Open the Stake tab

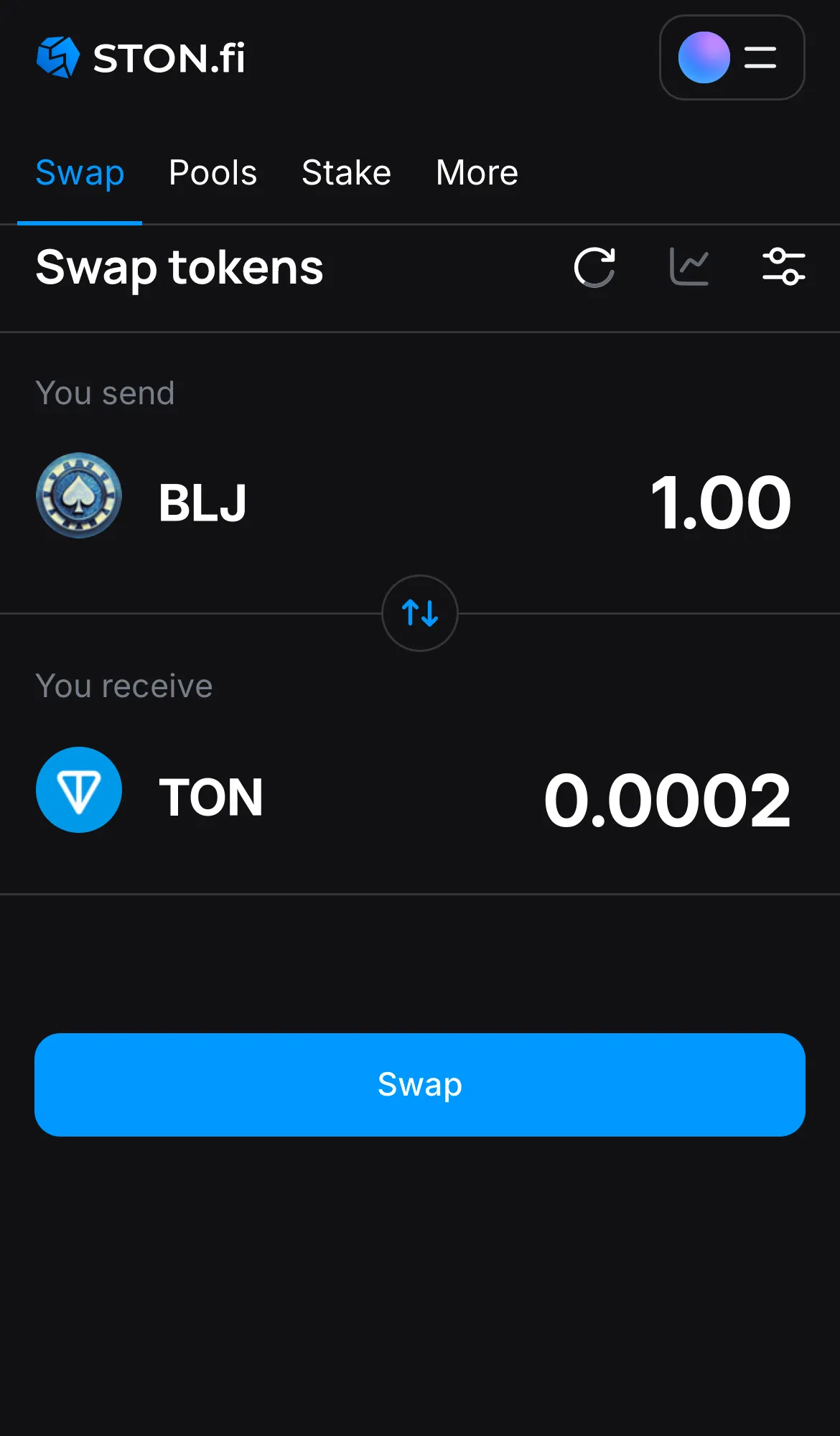tap(346, 172)
